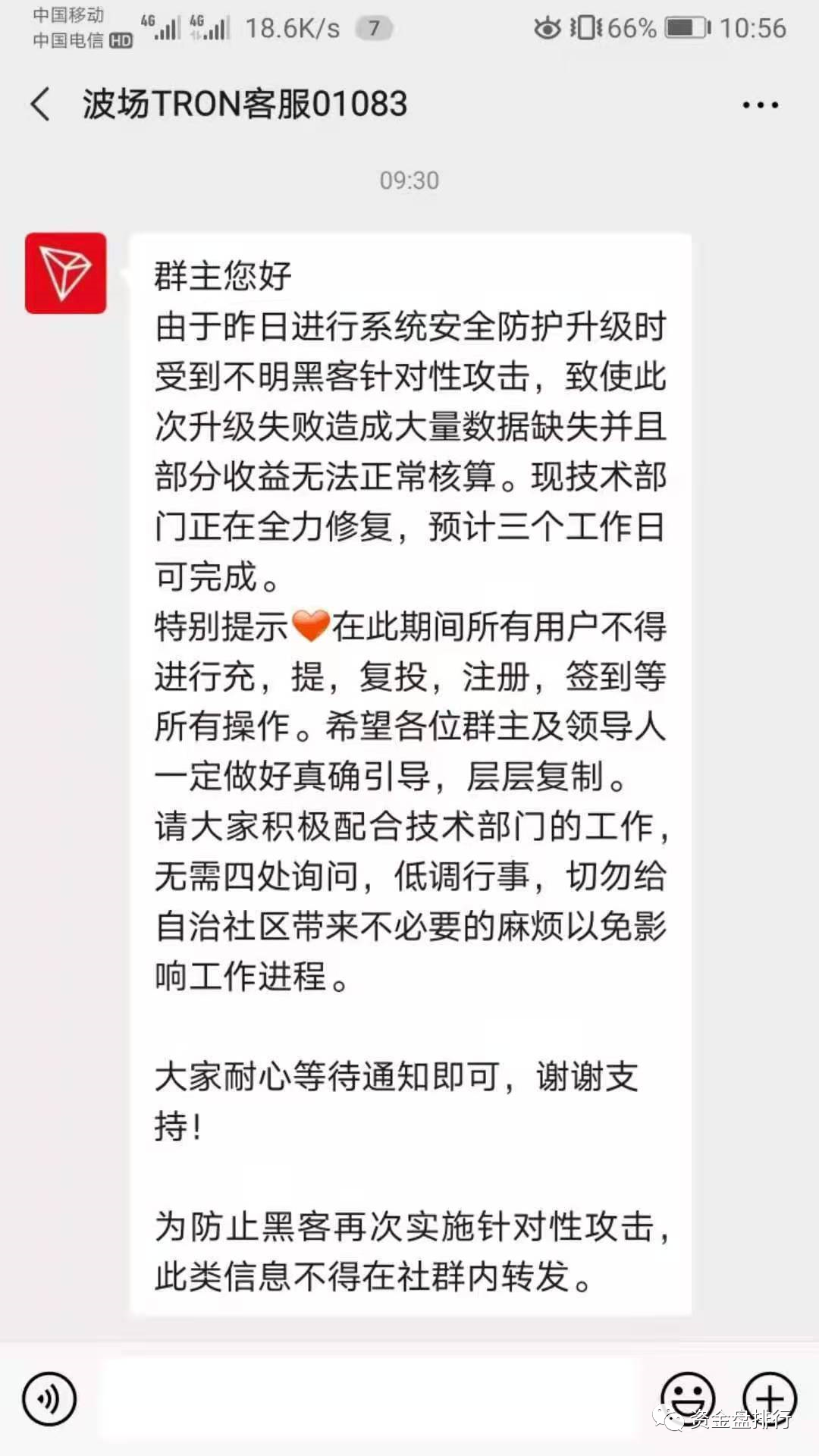Viewport: 819px width, 1456px height.
Task: Open the plus attachment menu
Action: pos(769,1397)
